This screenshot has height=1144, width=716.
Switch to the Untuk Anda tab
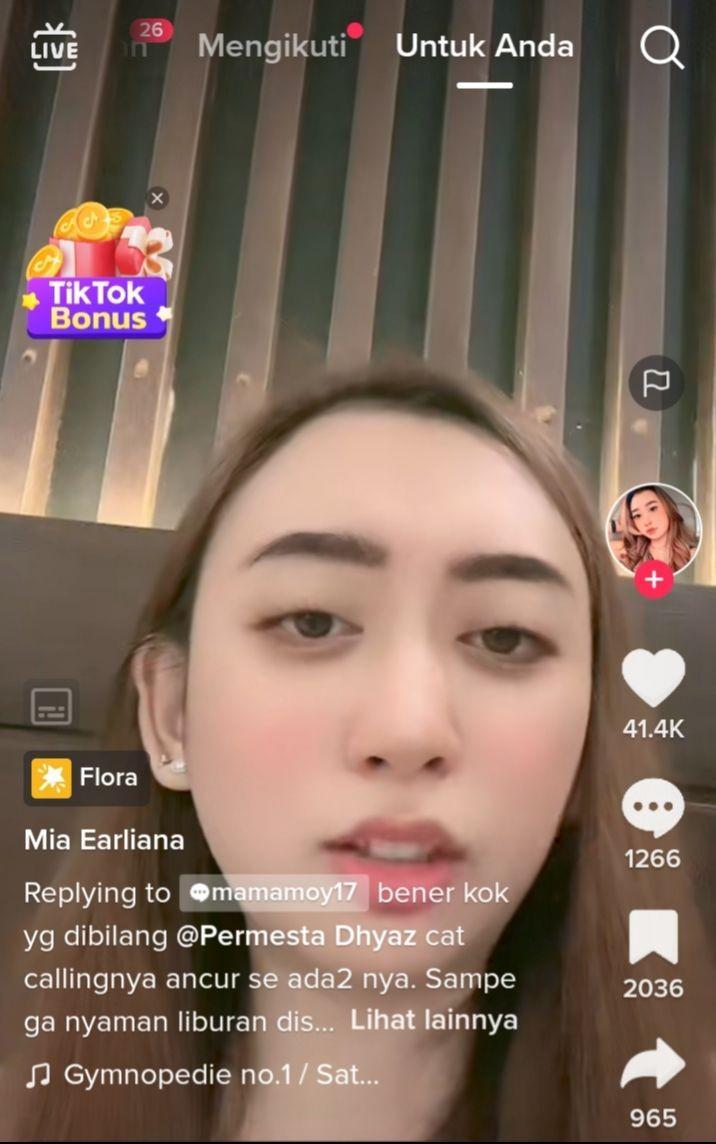pos(484,46)
